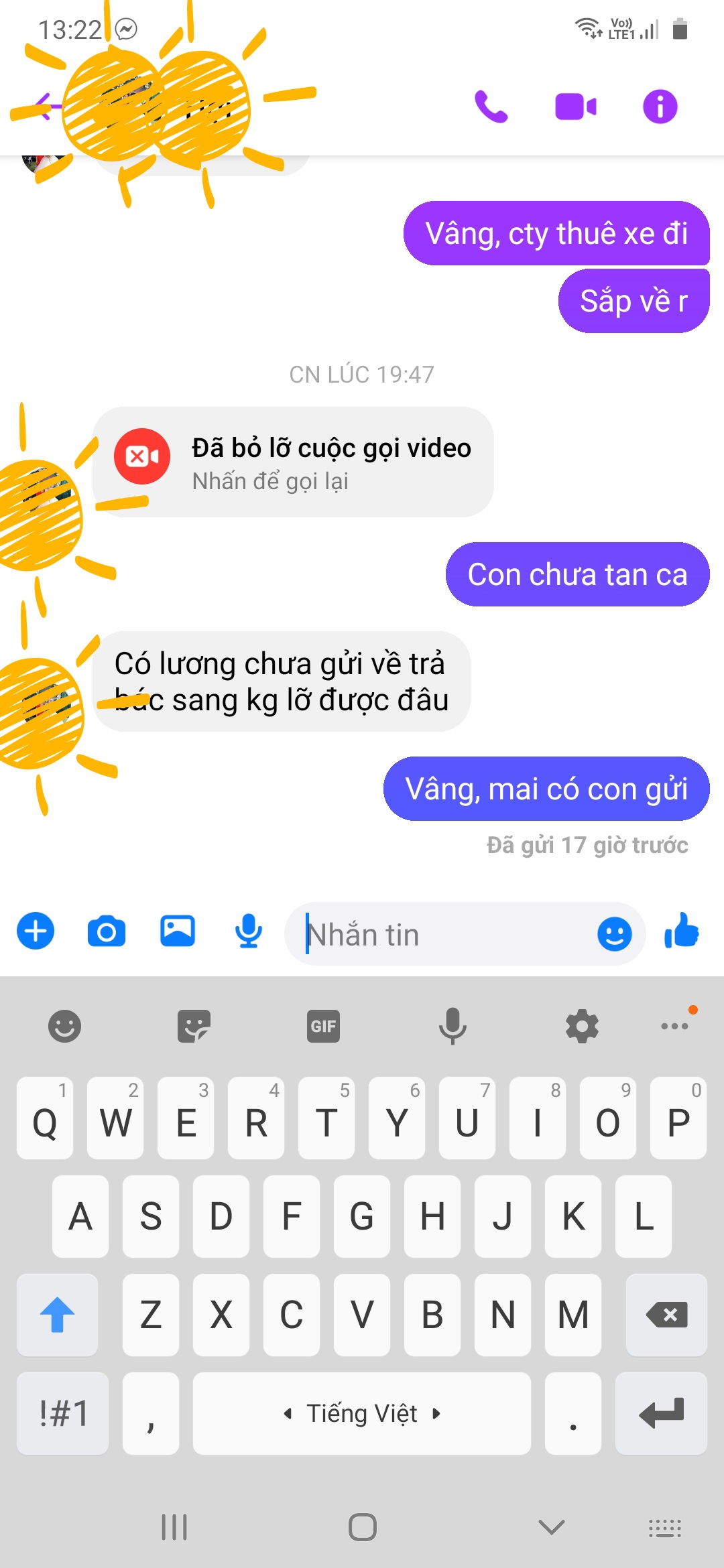Record a voice message
Viewport: 724px width, 1568px height.
[249, 931]
